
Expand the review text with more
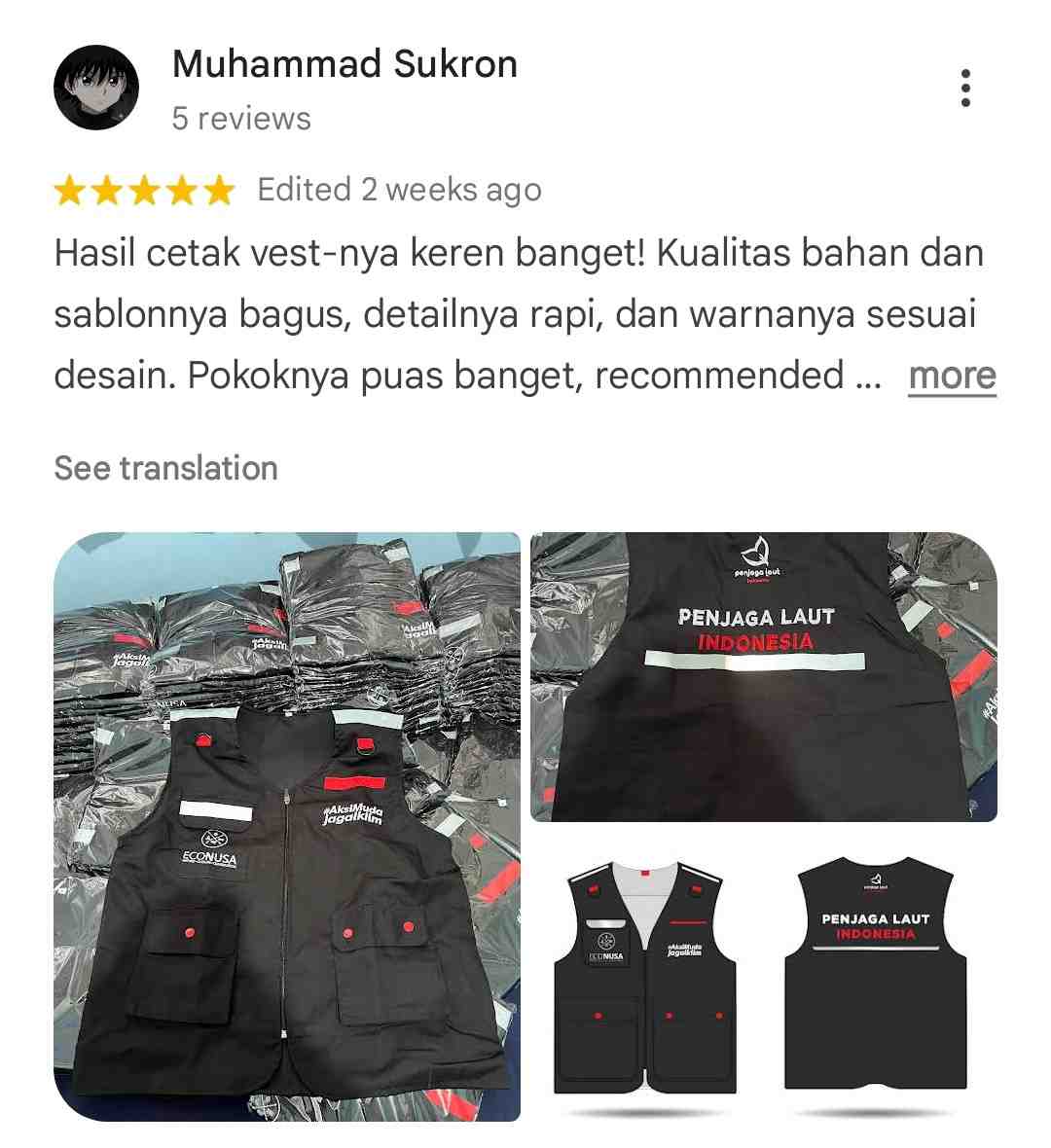[952, 376]
